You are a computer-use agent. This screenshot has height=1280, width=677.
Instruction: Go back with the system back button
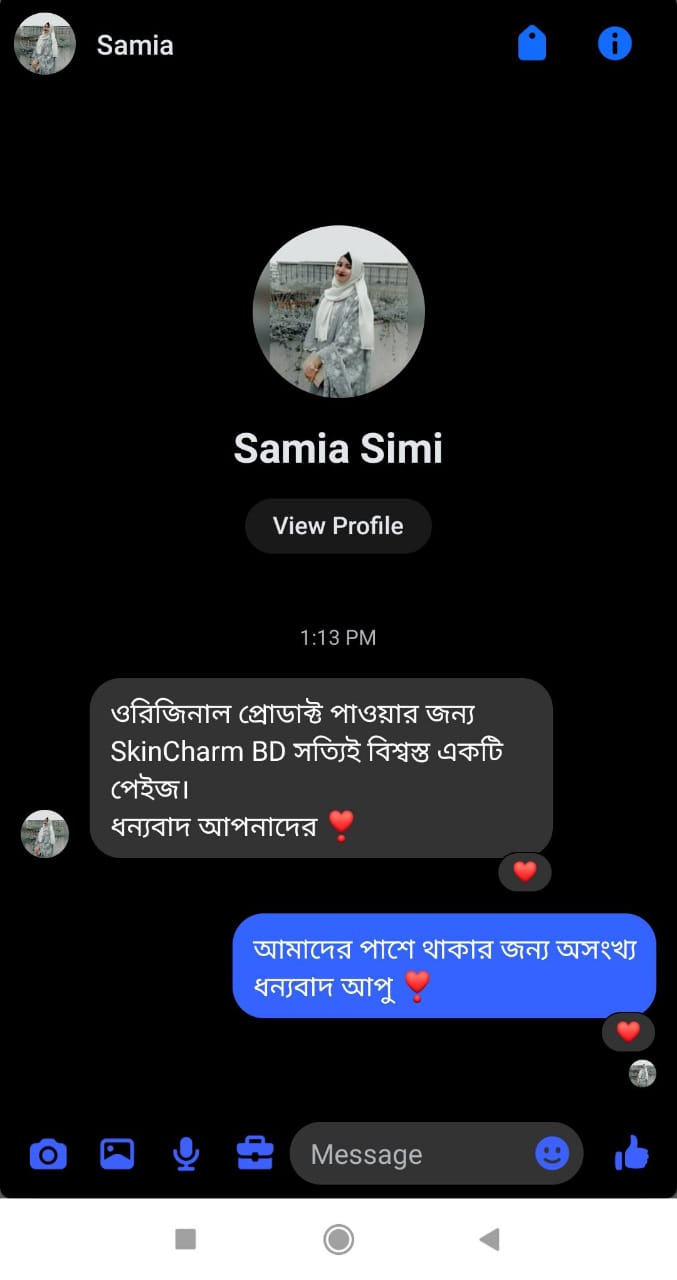click(489, 1240)
